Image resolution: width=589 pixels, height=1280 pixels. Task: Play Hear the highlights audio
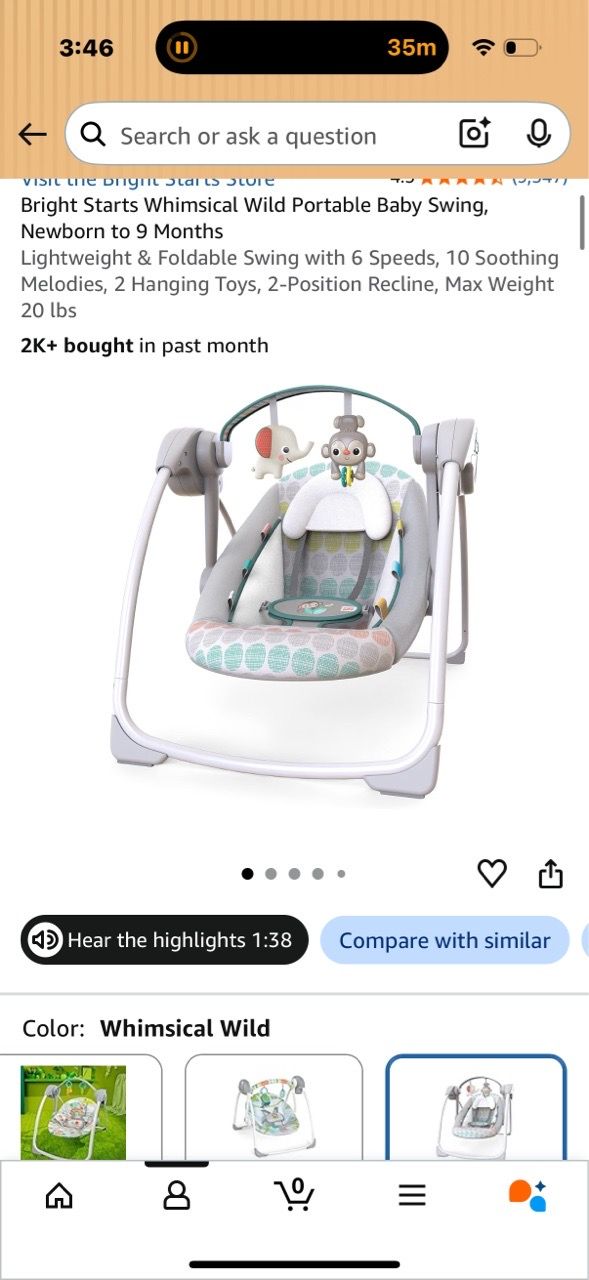click(165, 940)
